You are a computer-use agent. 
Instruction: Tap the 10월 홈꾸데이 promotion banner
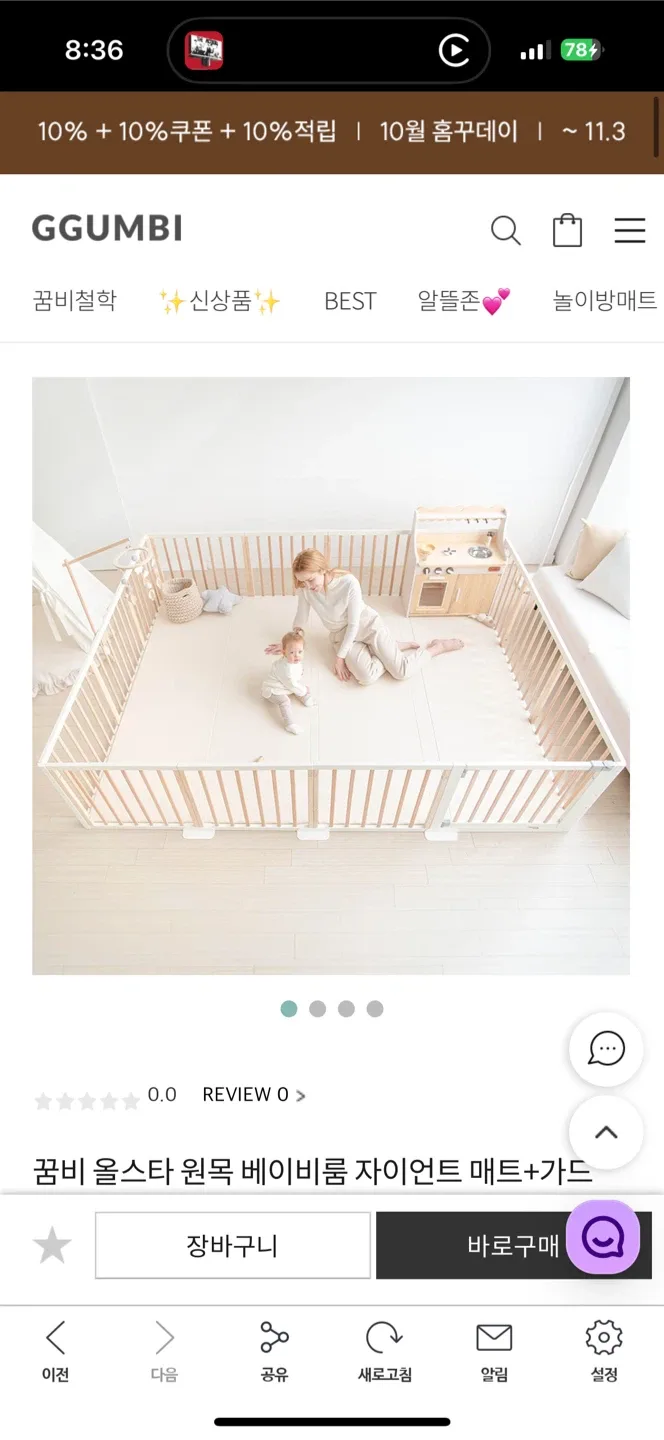331,132
